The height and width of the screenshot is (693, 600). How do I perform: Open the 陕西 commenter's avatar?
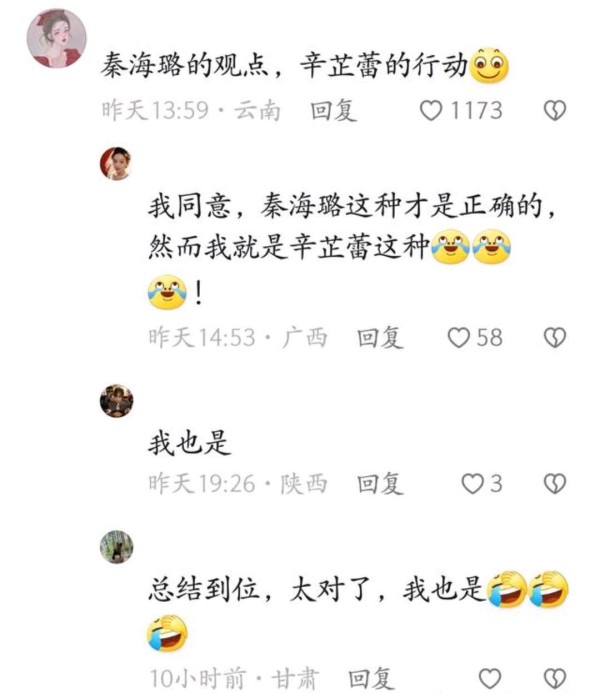coord(116,400)
